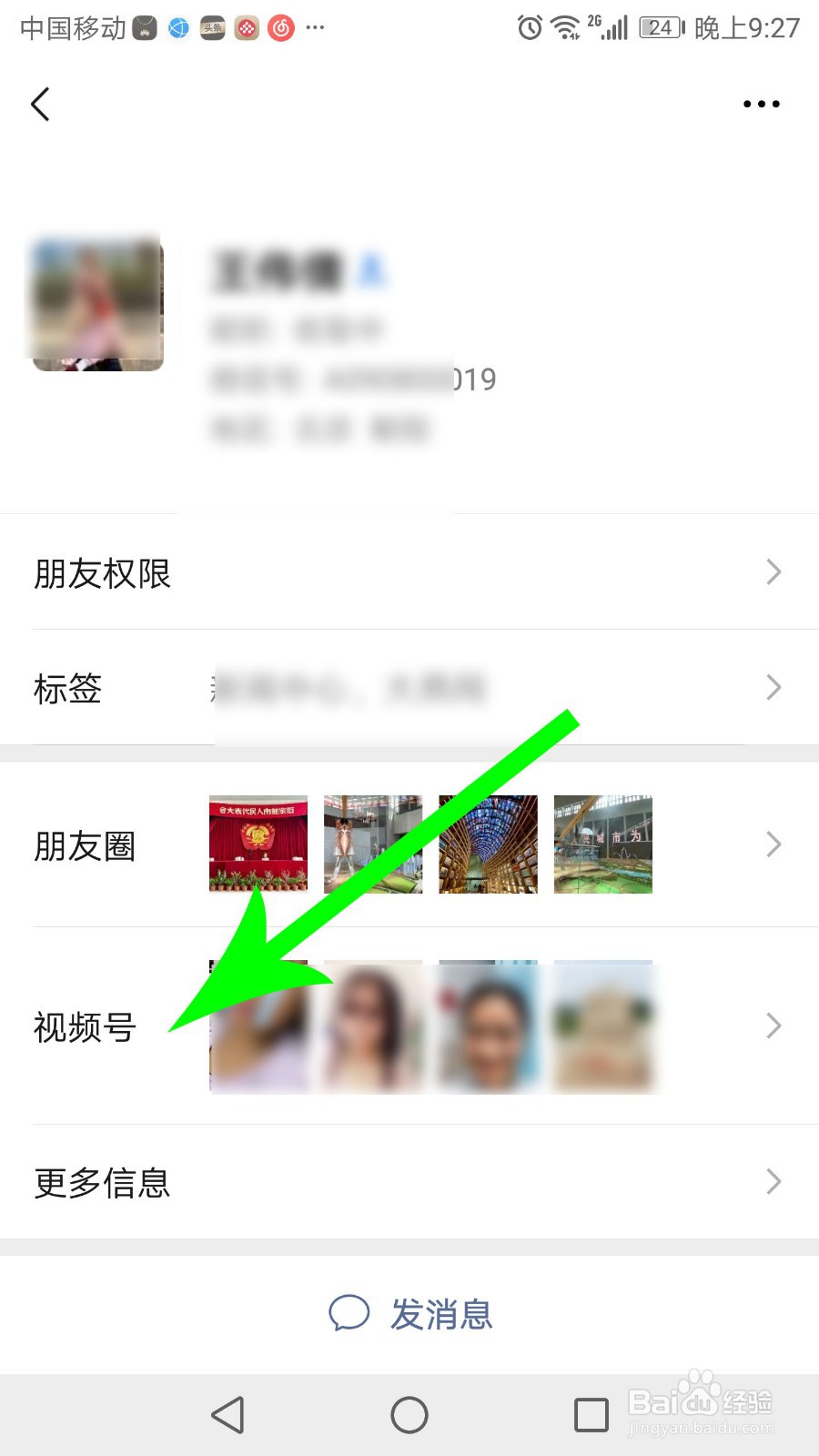Tap the Android back triangle button

point(227,1415)
